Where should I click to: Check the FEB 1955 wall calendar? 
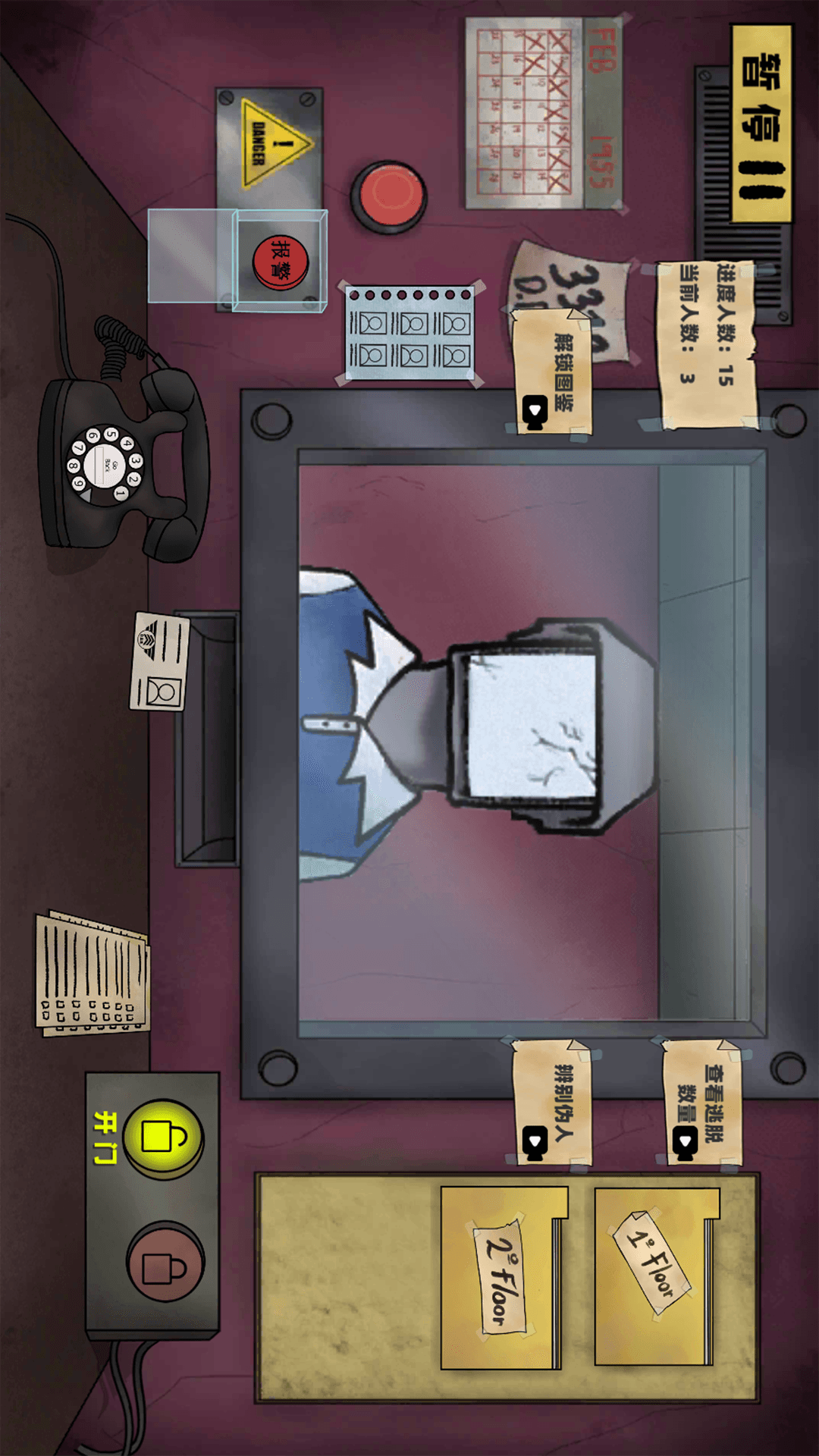pyautogui.click(x=543, y=114)
